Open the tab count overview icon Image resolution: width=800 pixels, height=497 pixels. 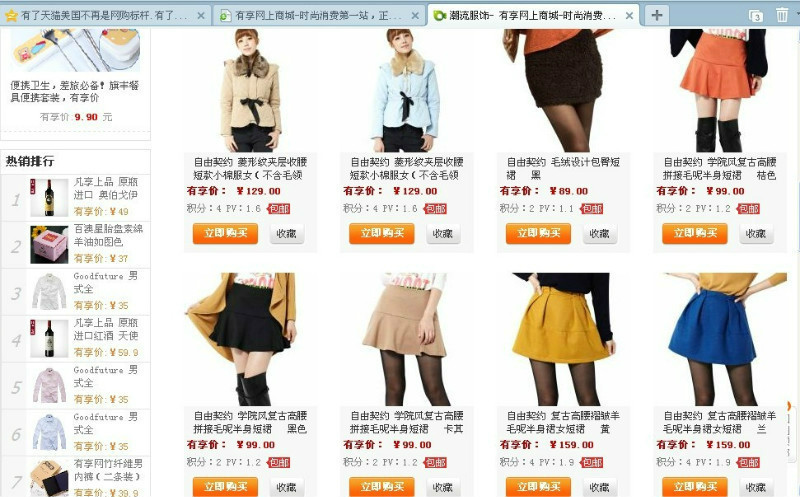[756, 15]
